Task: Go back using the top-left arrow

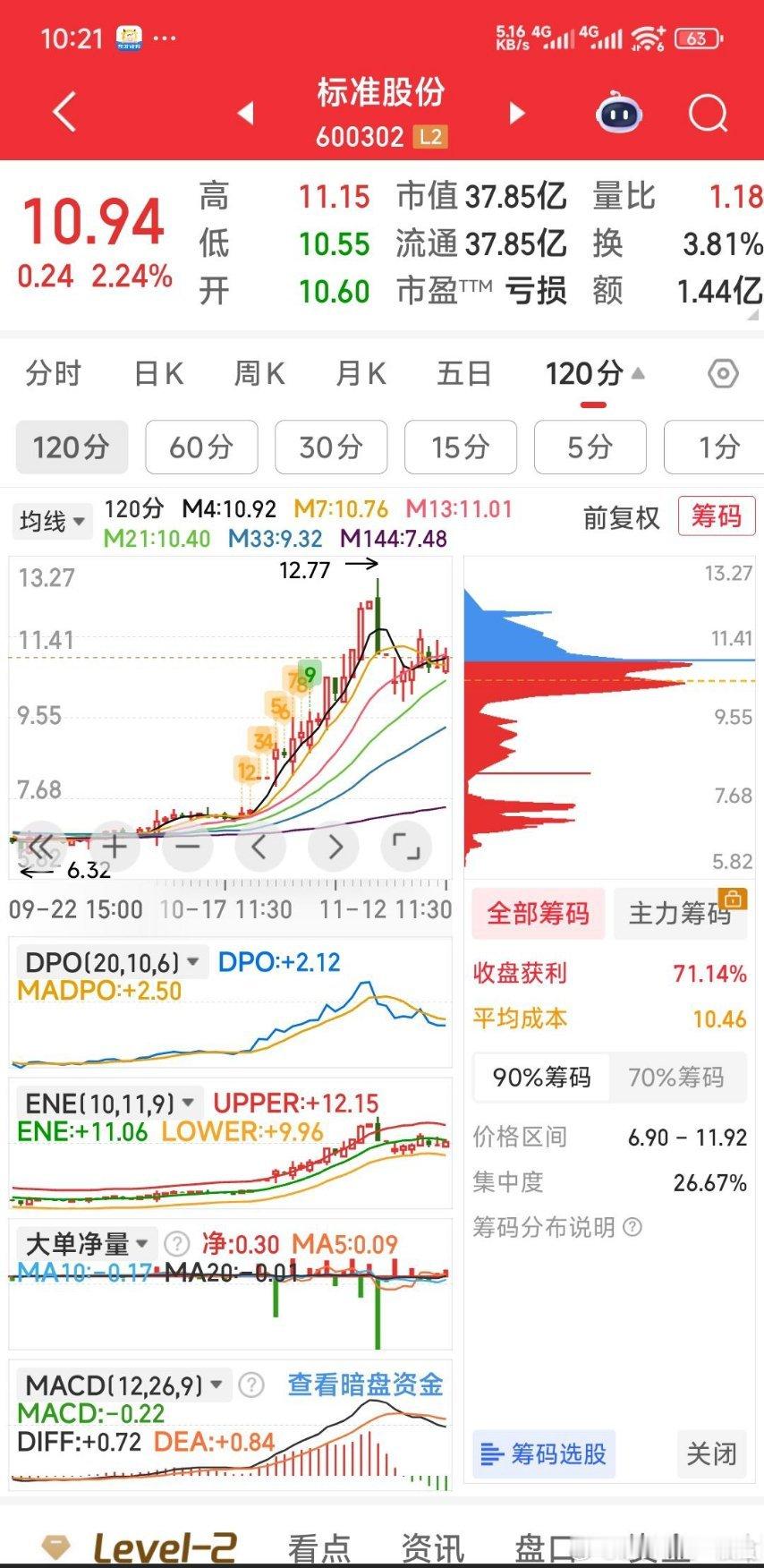Action: coord(64,114)
